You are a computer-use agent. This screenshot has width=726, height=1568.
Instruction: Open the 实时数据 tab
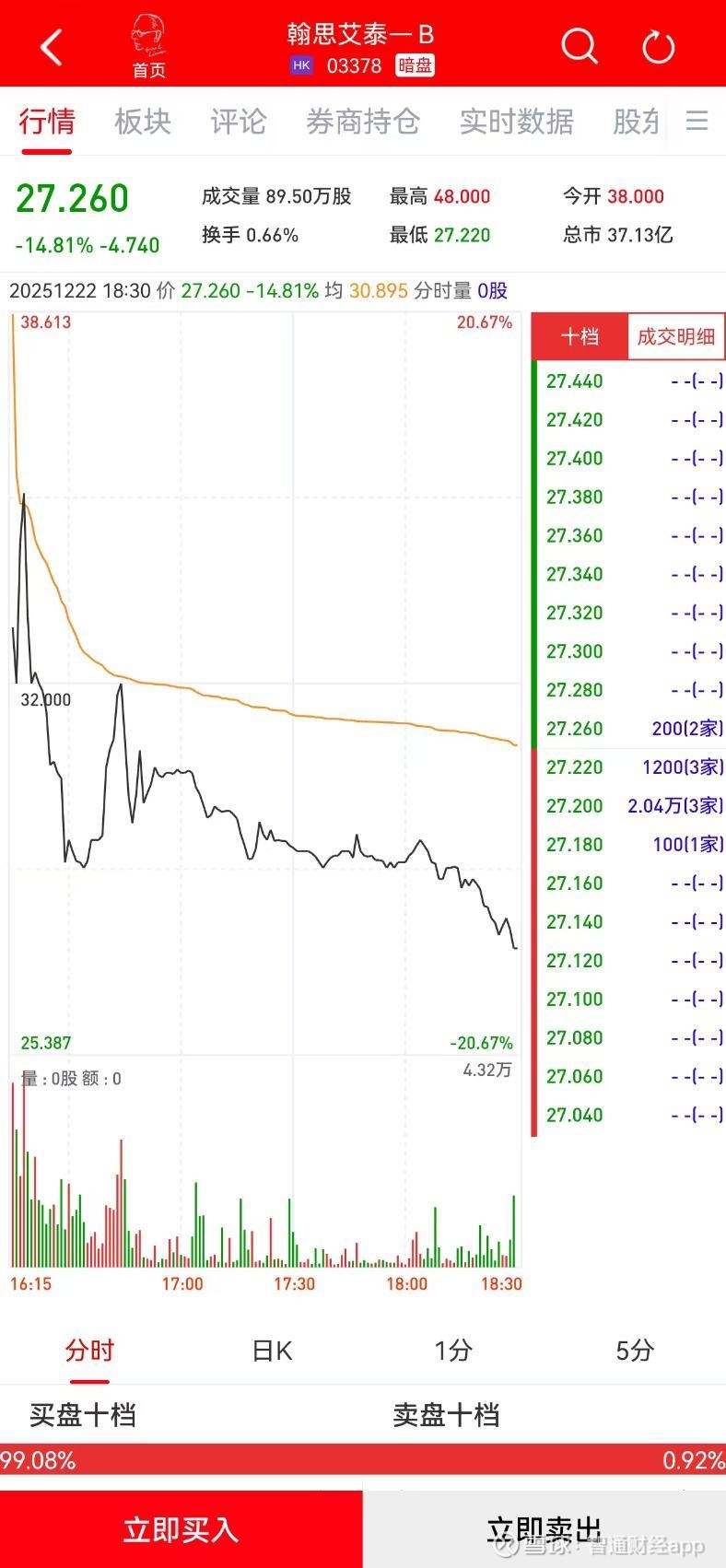pos(517,122)
